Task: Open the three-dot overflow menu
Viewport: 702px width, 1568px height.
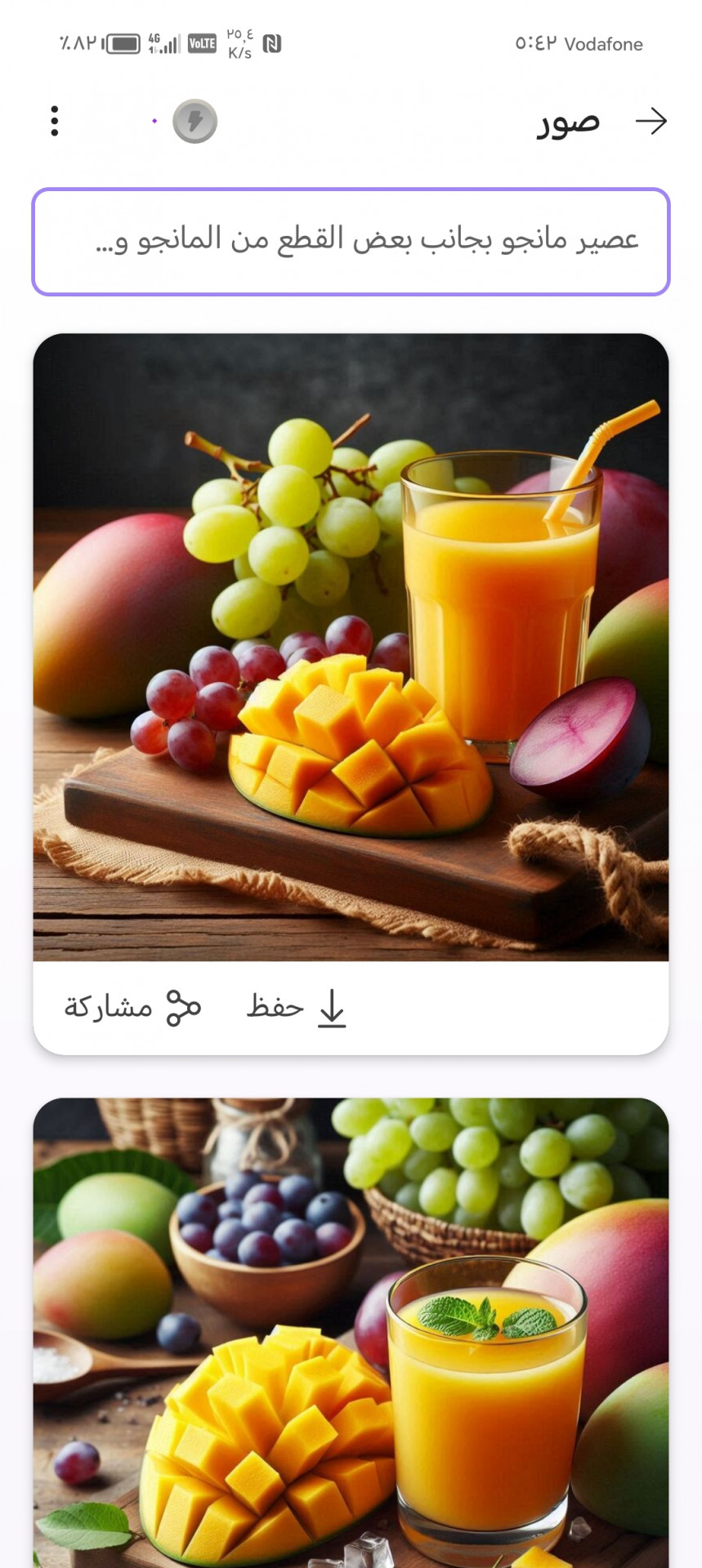Action: coord(55,121)
